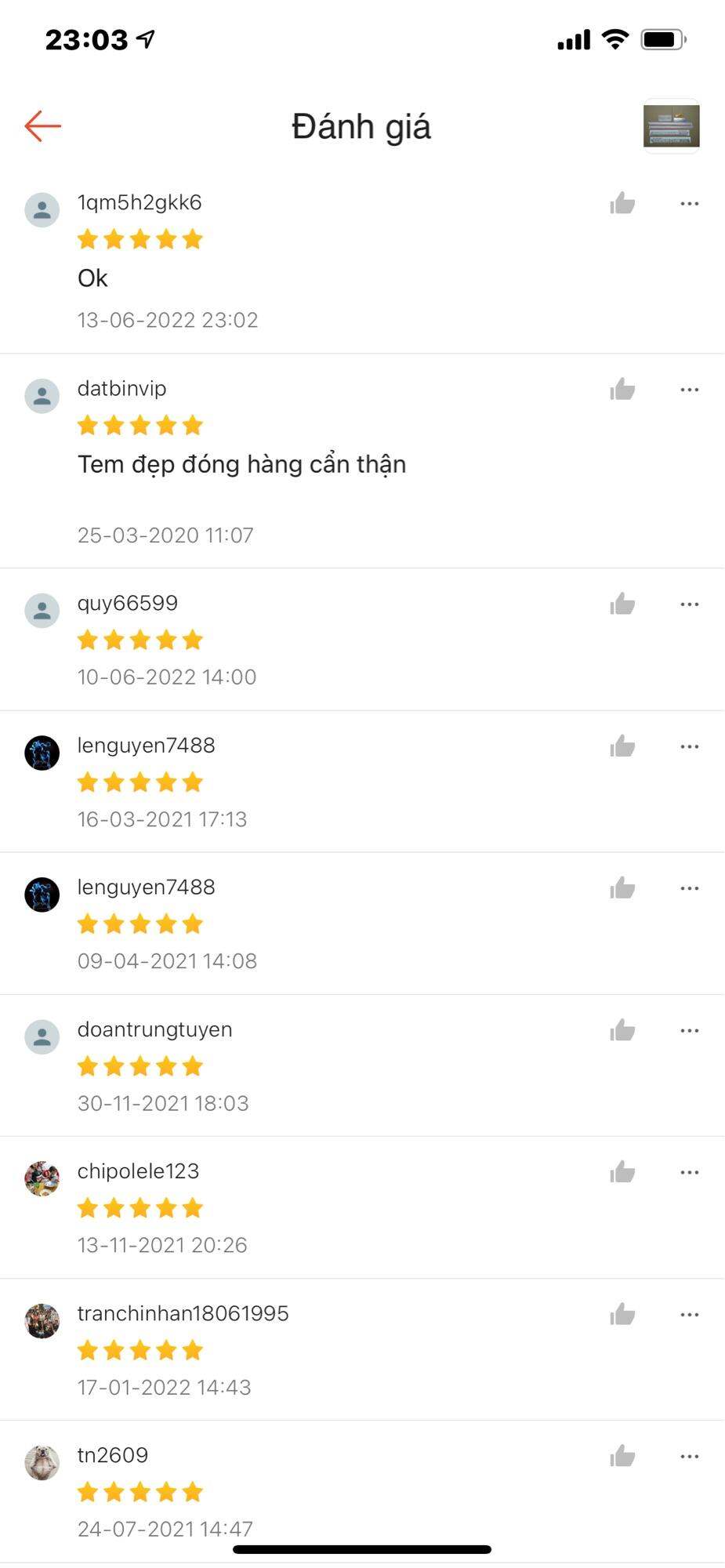Screen dimensions: 725x1568
Task: Like doantrungtuyen's review
Action: (x=622, y=1030)
